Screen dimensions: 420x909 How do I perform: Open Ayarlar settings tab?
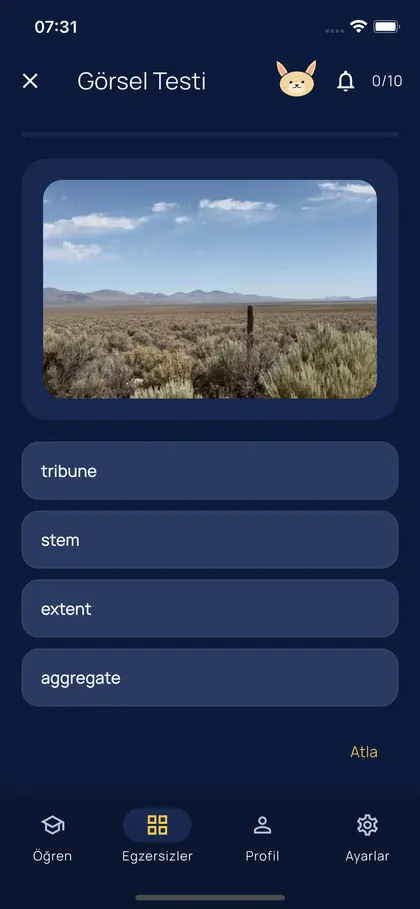coord(367,837)
